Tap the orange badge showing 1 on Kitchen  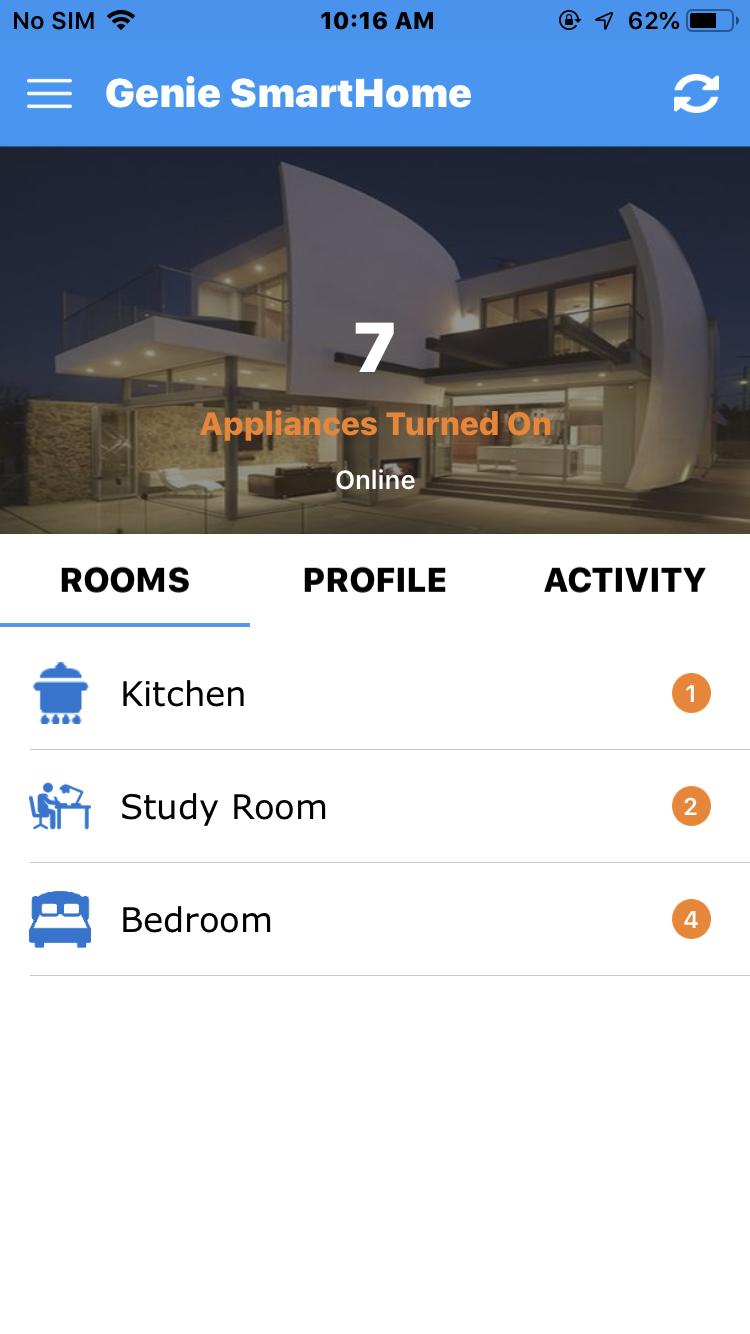(x=690, y=693)
